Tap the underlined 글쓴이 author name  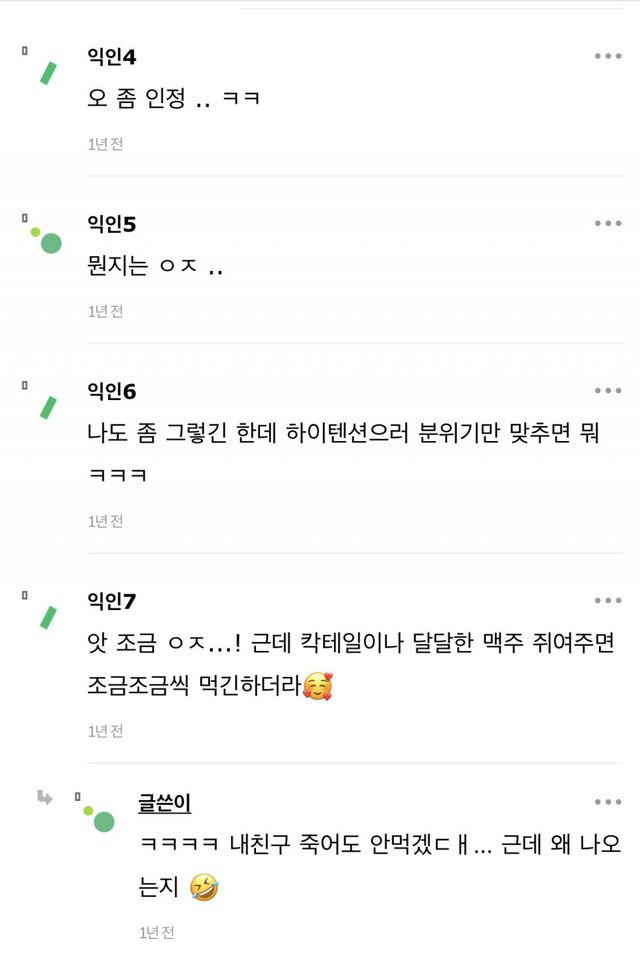164,802
